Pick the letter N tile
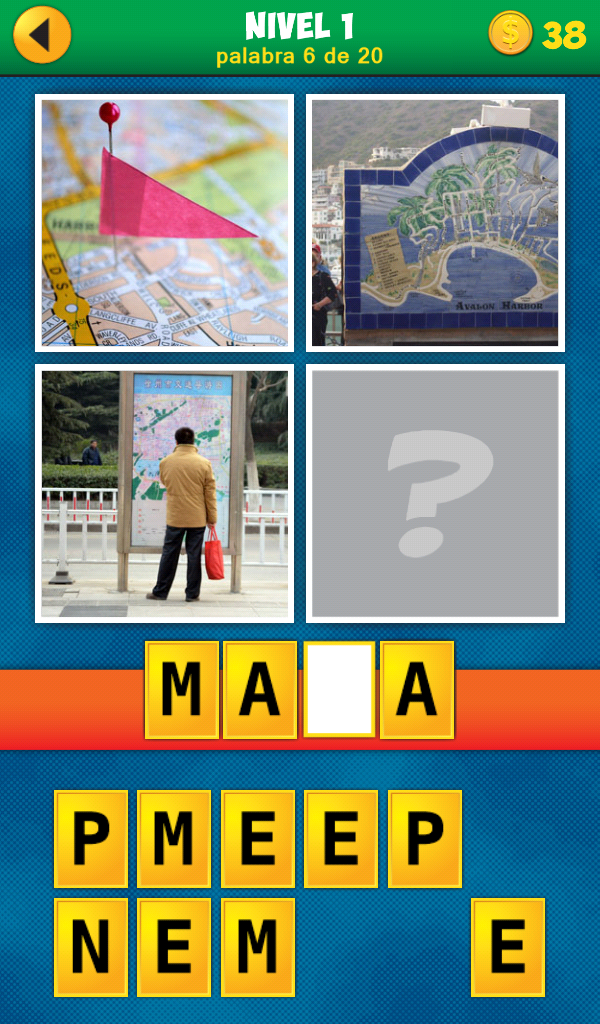 [x=91, y=946]
